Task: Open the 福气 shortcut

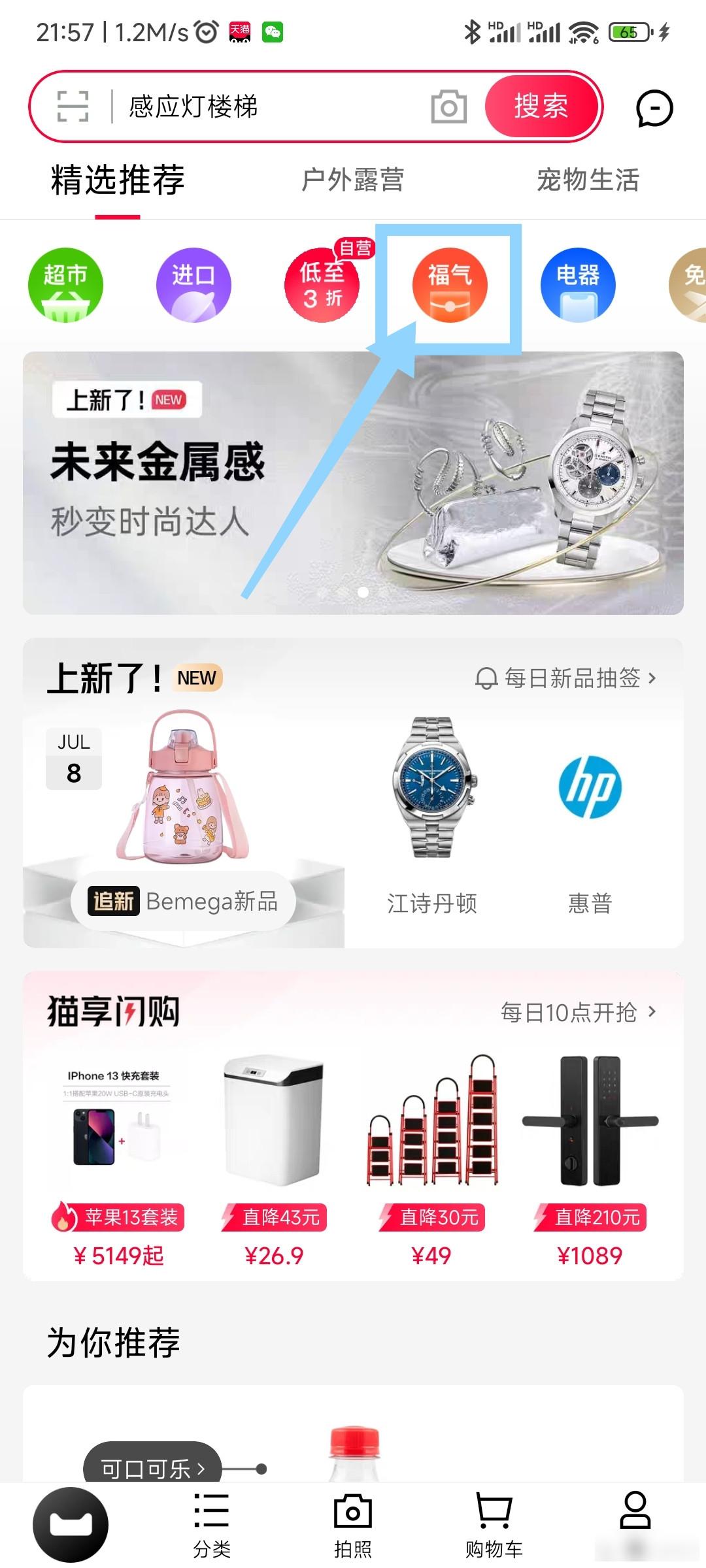Action: [x=450, y=285]
